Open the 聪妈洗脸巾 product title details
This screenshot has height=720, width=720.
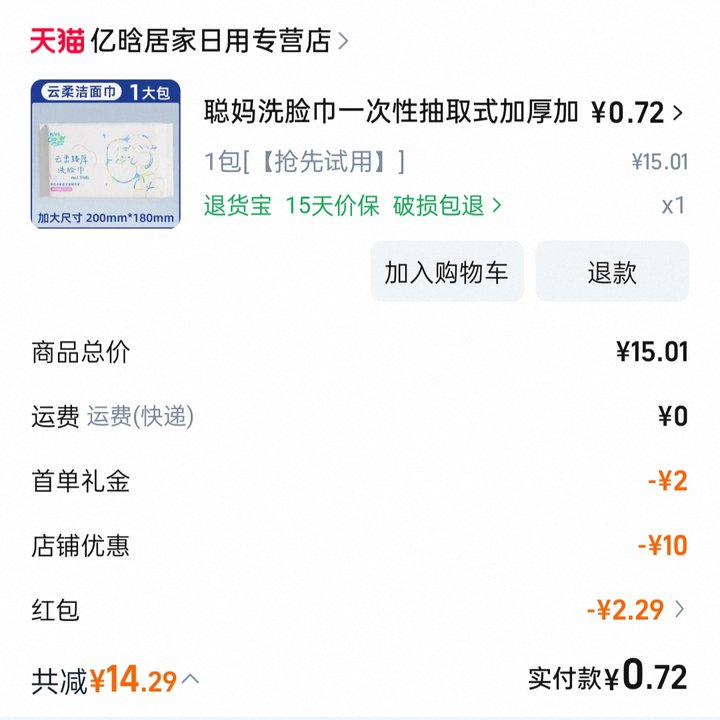pos(391,112)
